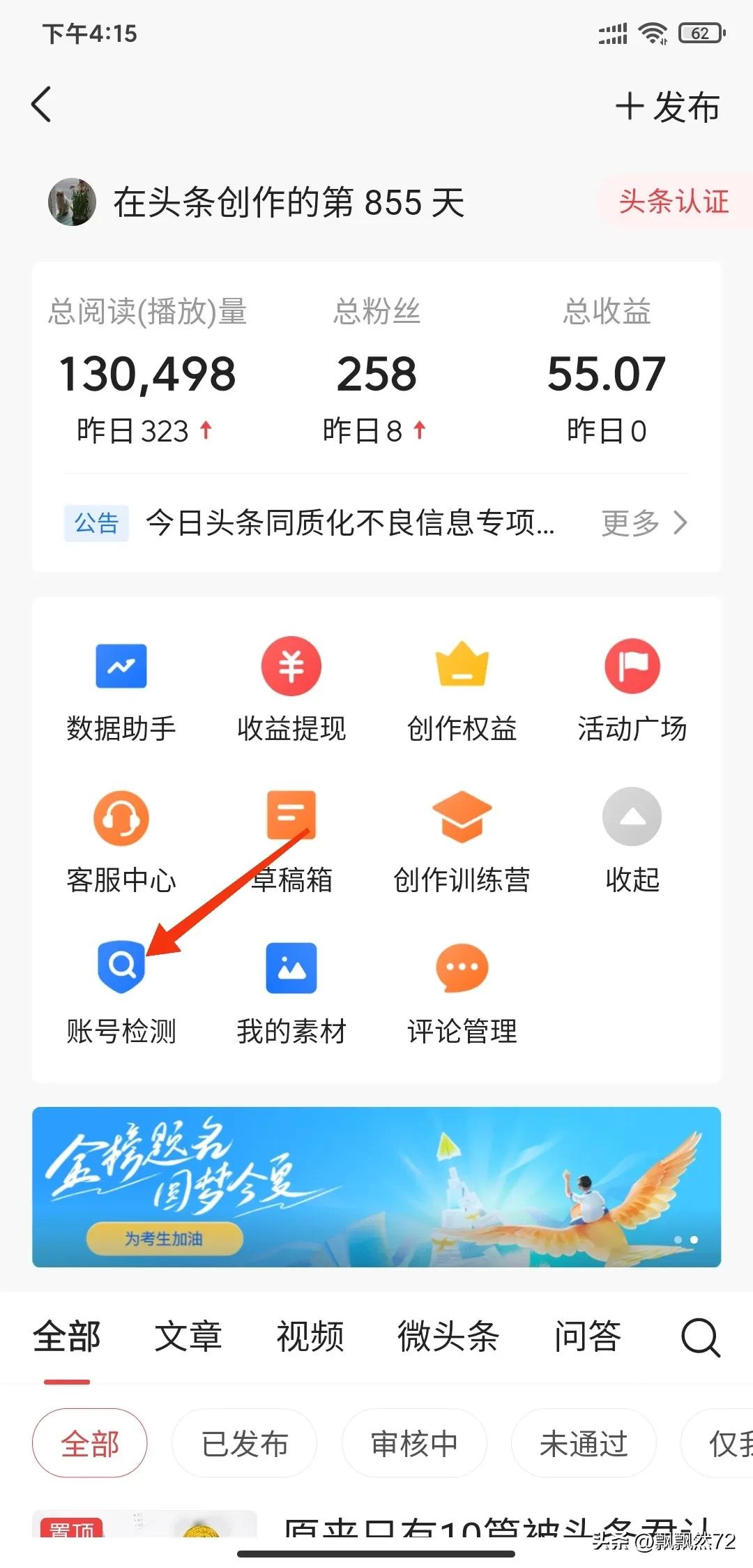
Task: Tap the 发布 publish button
Action: 667,106
